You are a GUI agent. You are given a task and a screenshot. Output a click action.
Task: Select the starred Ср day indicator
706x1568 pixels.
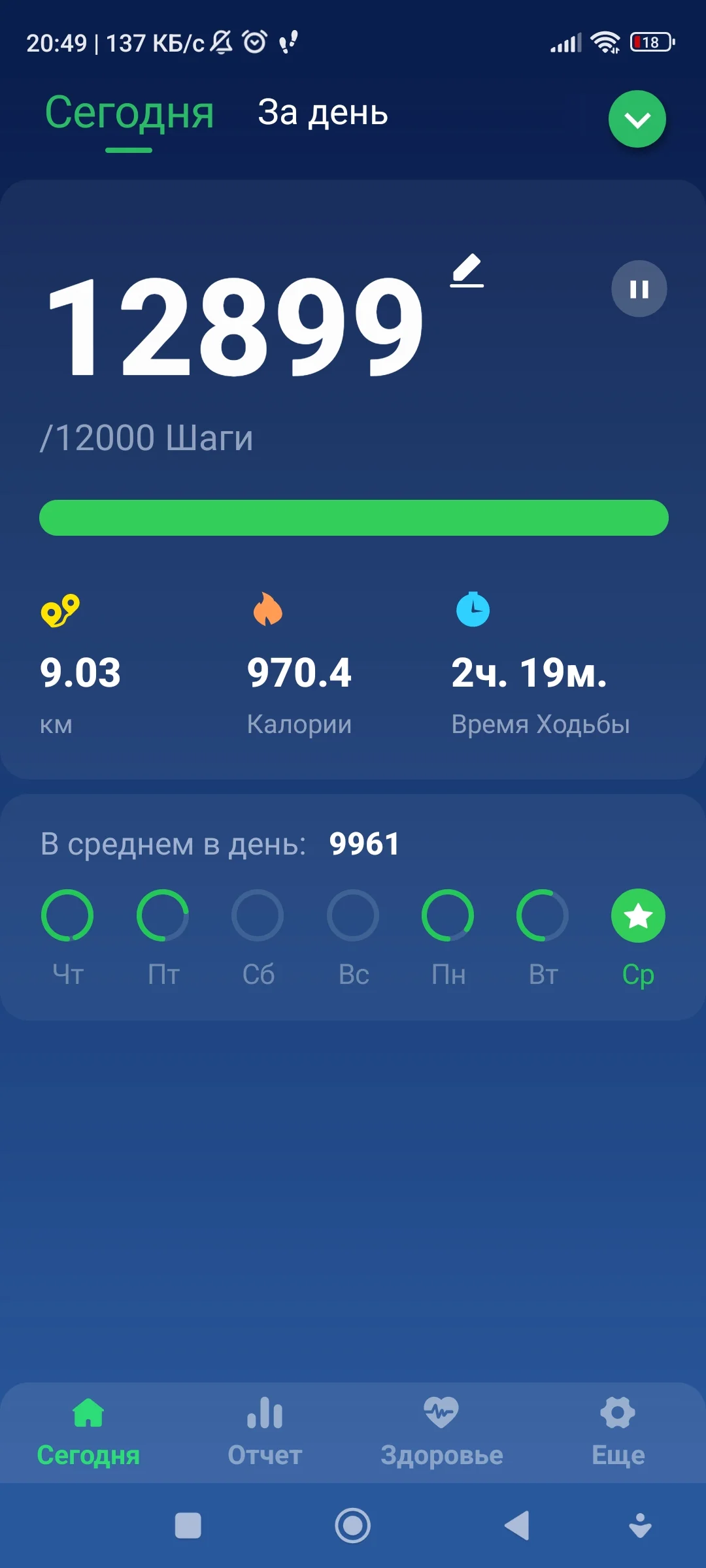pos(638,915)
